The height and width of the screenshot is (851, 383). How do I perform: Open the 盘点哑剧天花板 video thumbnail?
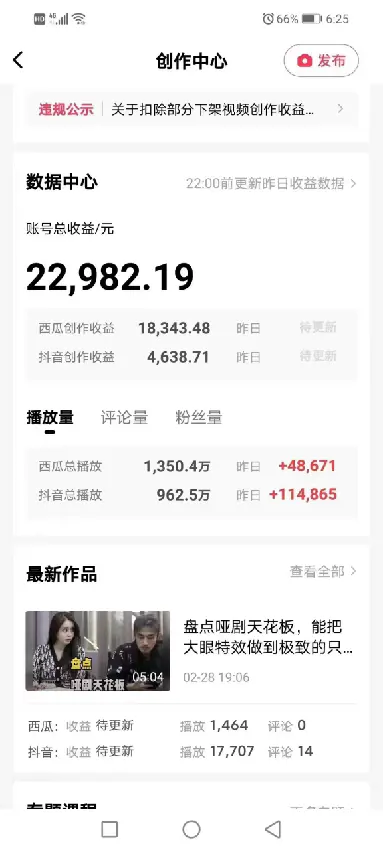point(98,651)
